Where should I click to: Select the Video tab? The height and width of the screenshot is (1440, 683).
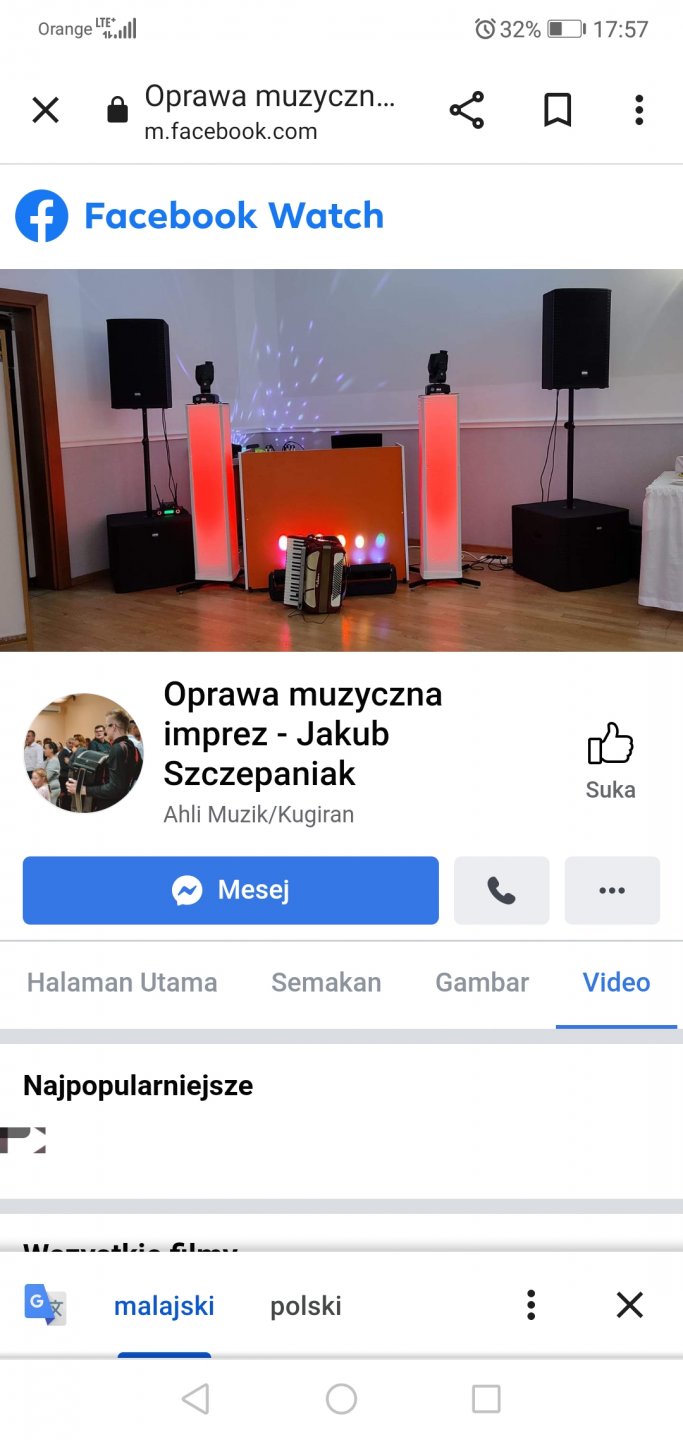pos(616,982)
